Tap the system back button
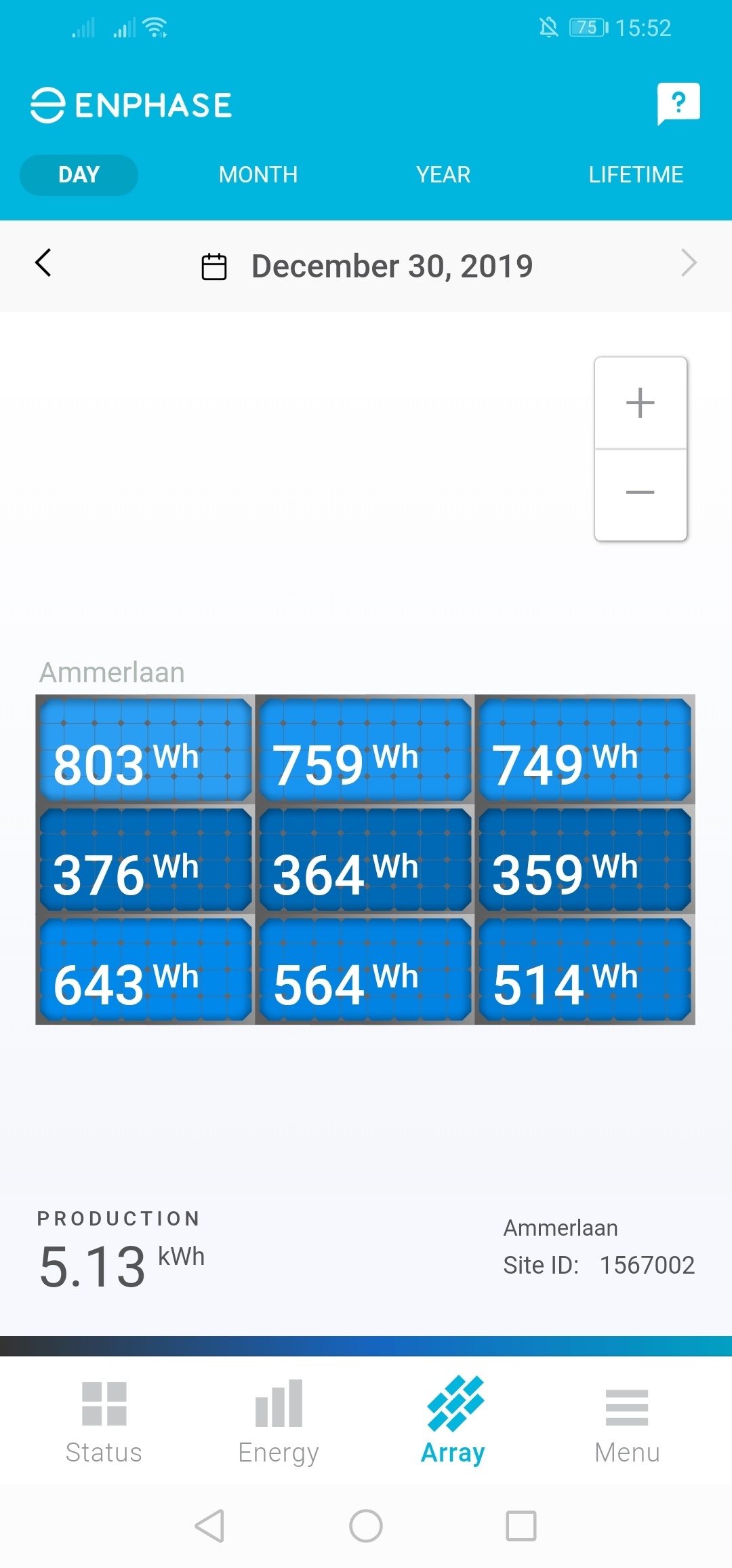This screenshot has height=1568, width=732. coord(209,1526)
